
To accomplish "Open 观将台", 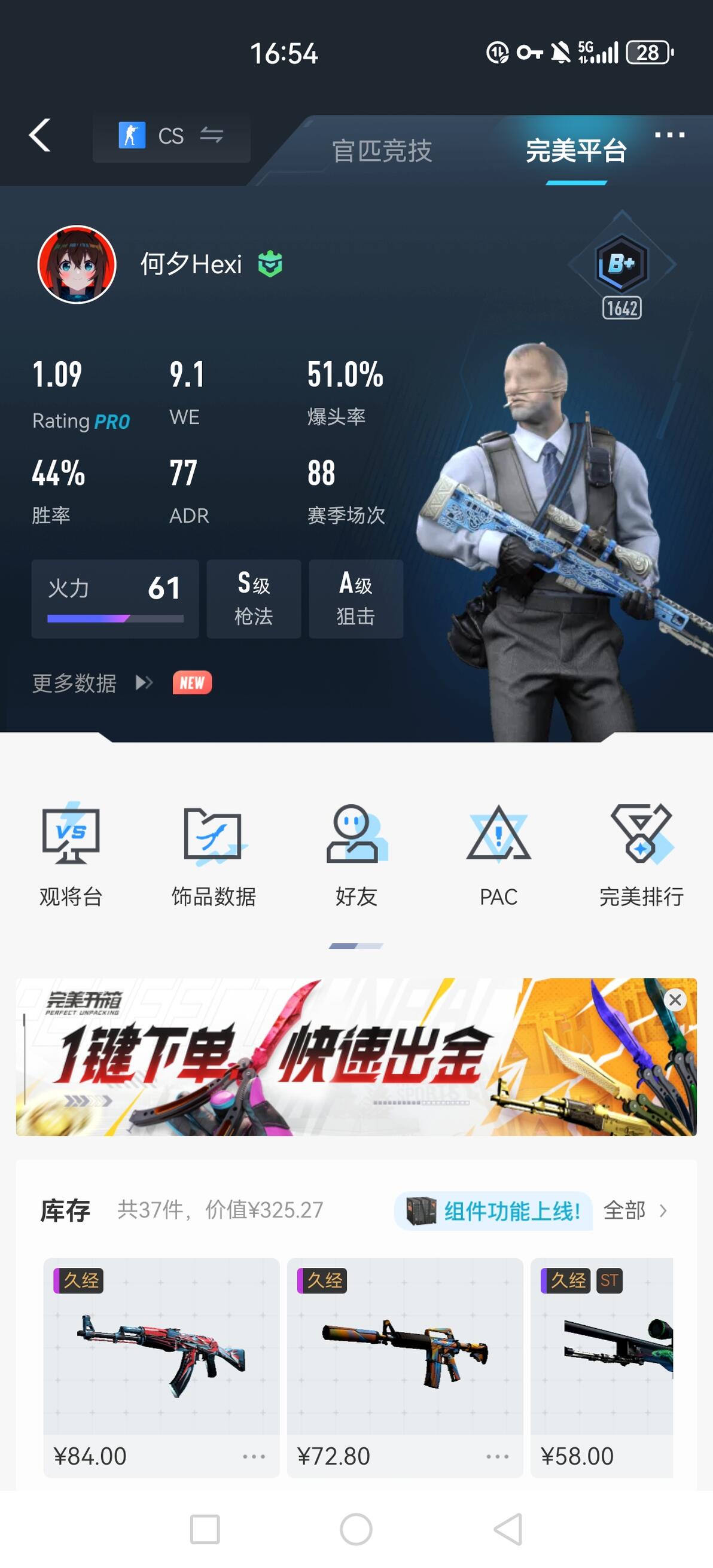I will pos(71,855).
